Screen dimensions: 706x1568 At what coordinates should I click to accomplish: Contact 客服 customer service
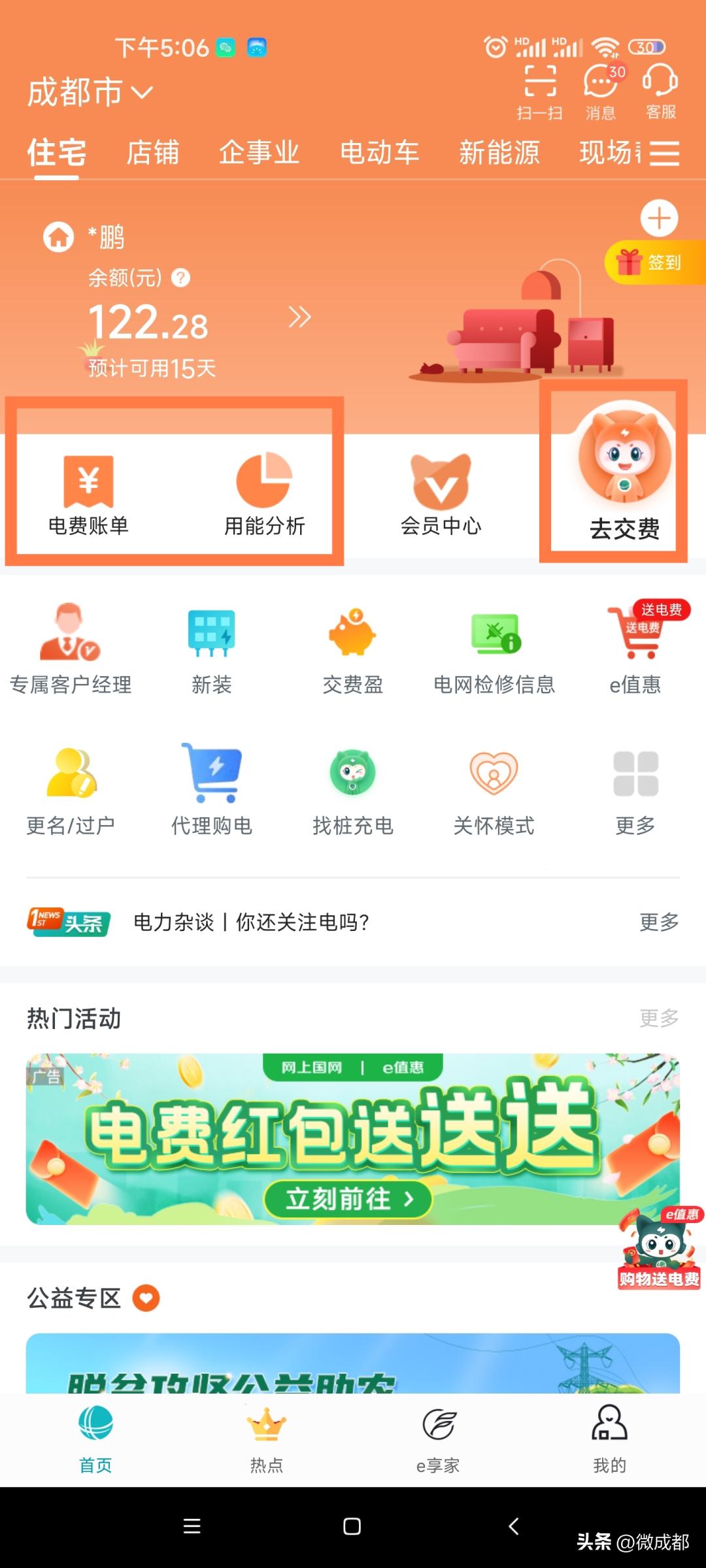tap(660, 91)
